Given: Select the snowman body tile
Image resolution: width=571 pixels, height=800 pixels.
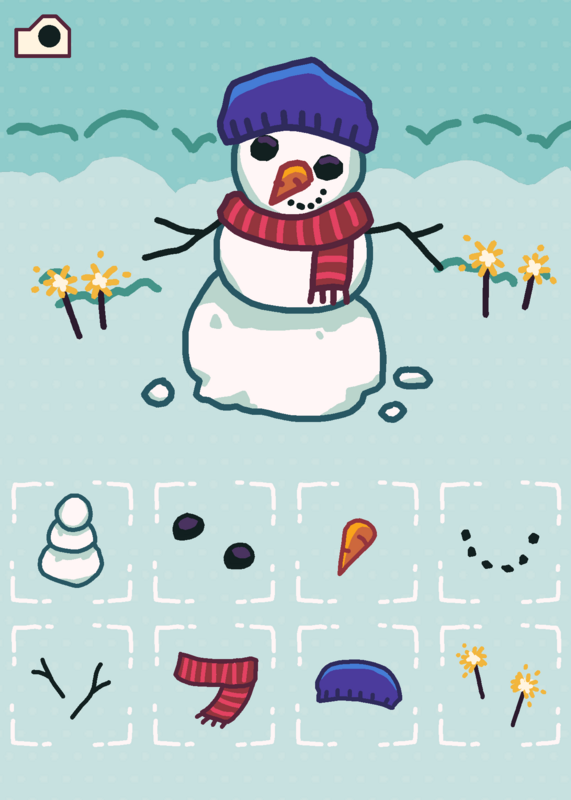Looking at the screenshot, I should [x=71, y=542].
